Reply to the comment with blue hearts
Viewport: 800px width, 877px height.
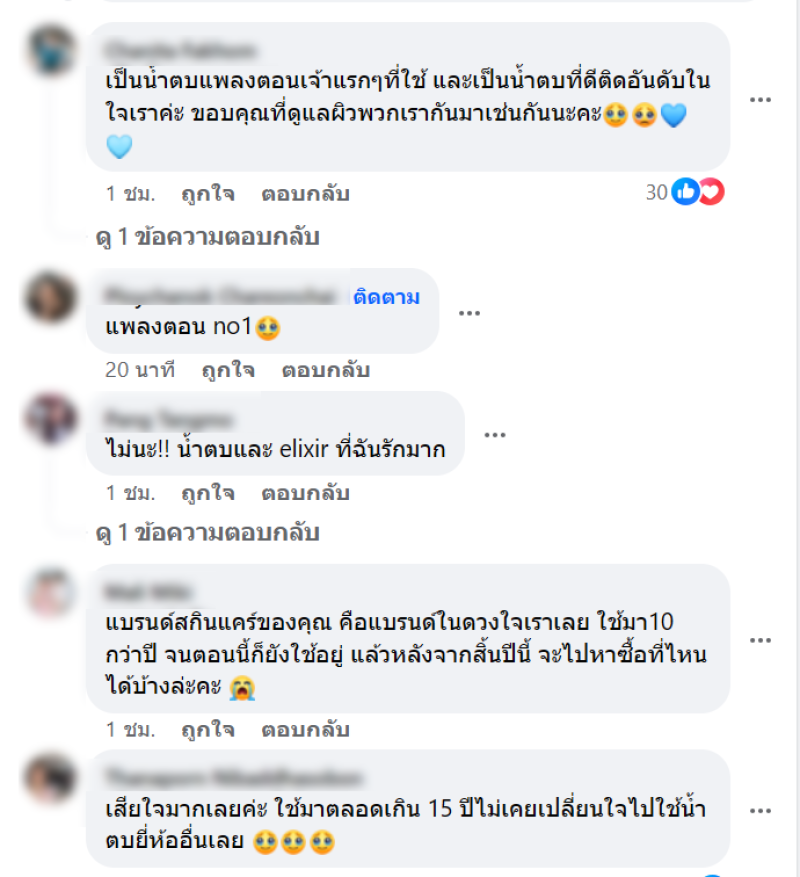[x=305, y=193]
